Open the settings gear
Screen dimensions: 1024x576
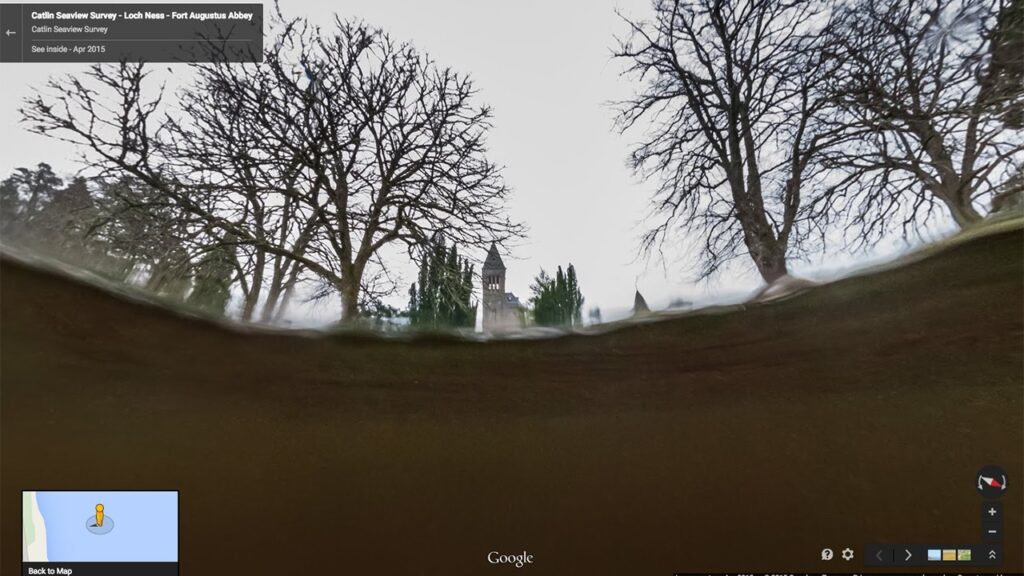pos(848,555)
